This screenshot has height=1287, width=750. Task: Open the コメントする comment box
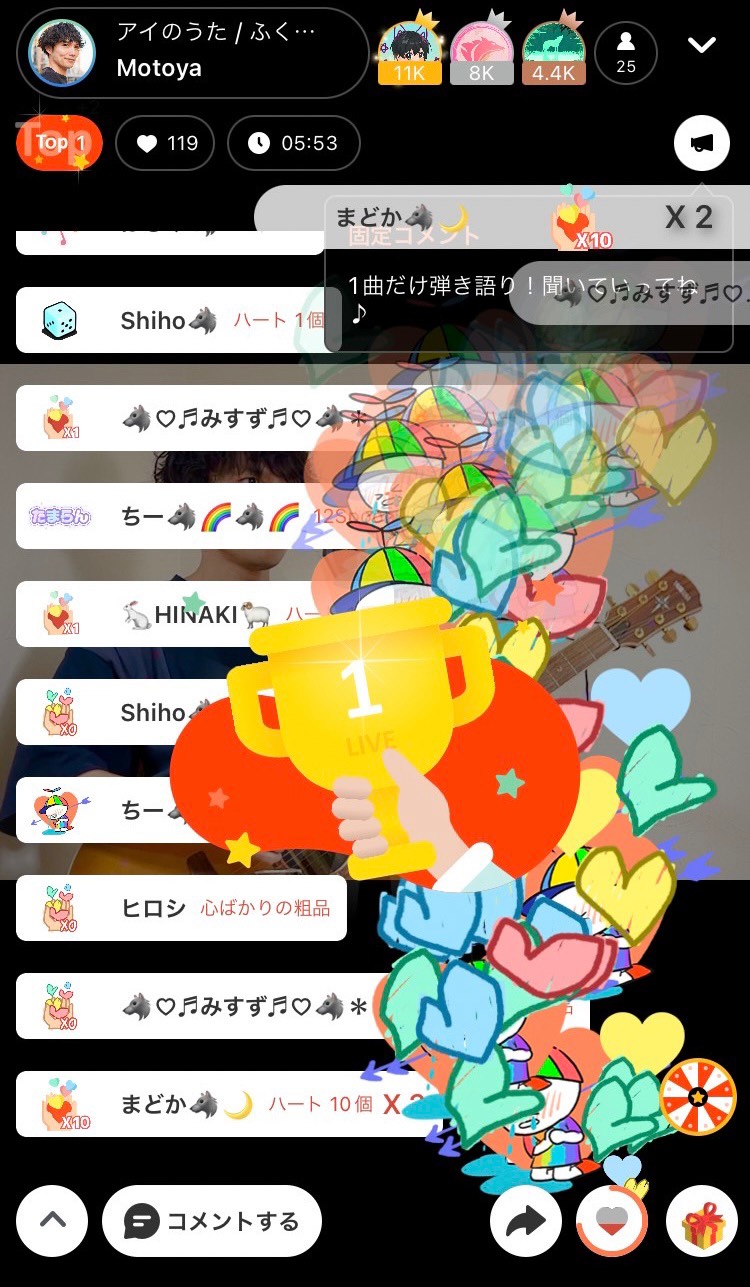[x=212, y=1221]
